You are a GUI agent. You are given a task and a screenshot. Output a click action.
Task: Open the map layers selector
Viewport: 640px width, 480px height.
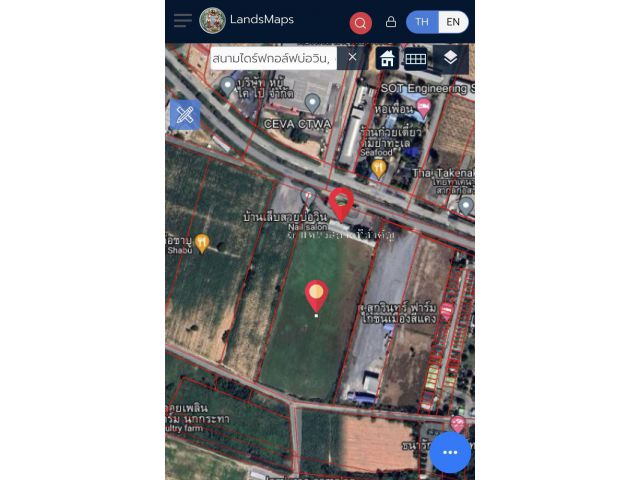[450, 58]
